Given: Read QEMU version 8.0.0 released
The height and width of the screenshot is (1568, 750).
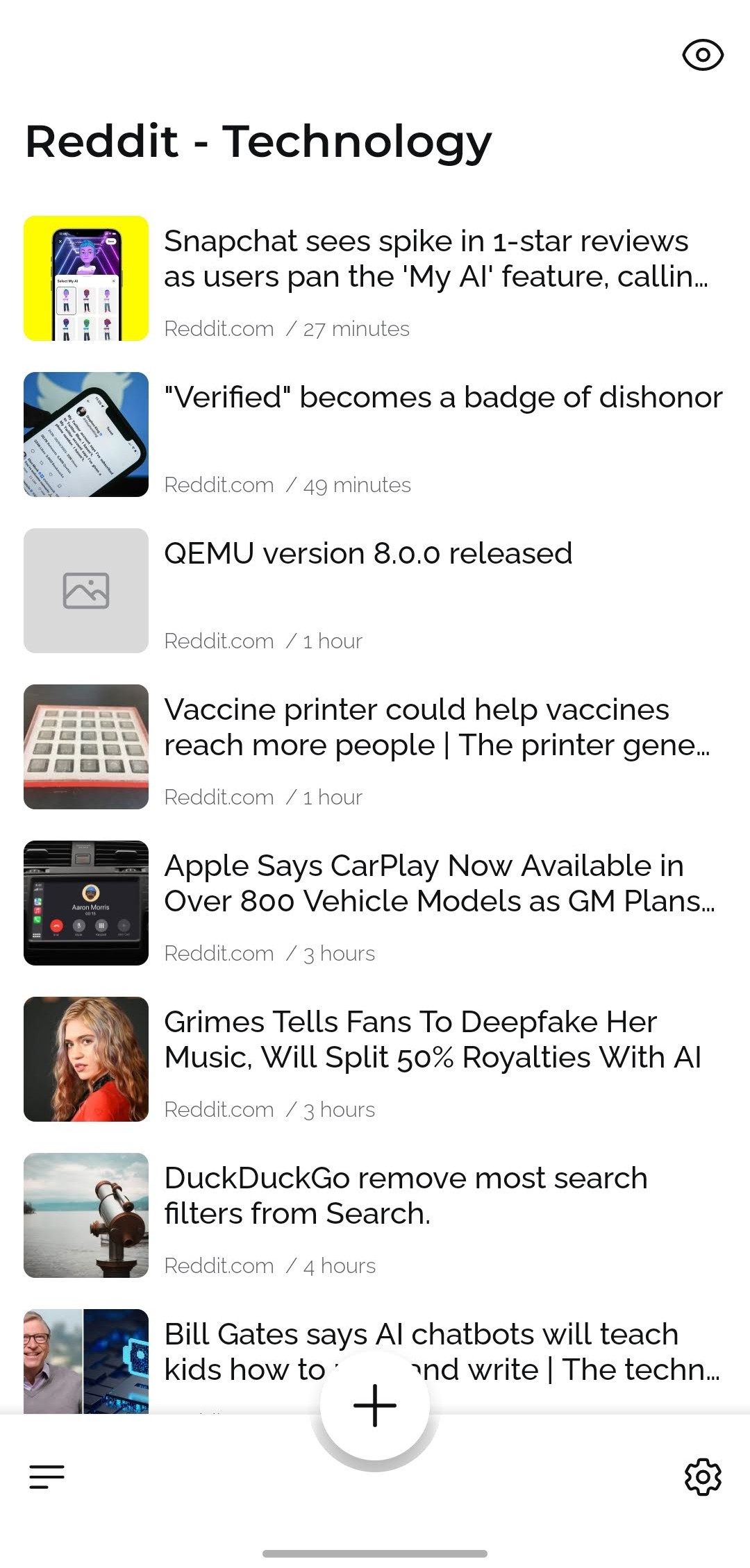Looking at the screenshot, I should pos(368,554).
